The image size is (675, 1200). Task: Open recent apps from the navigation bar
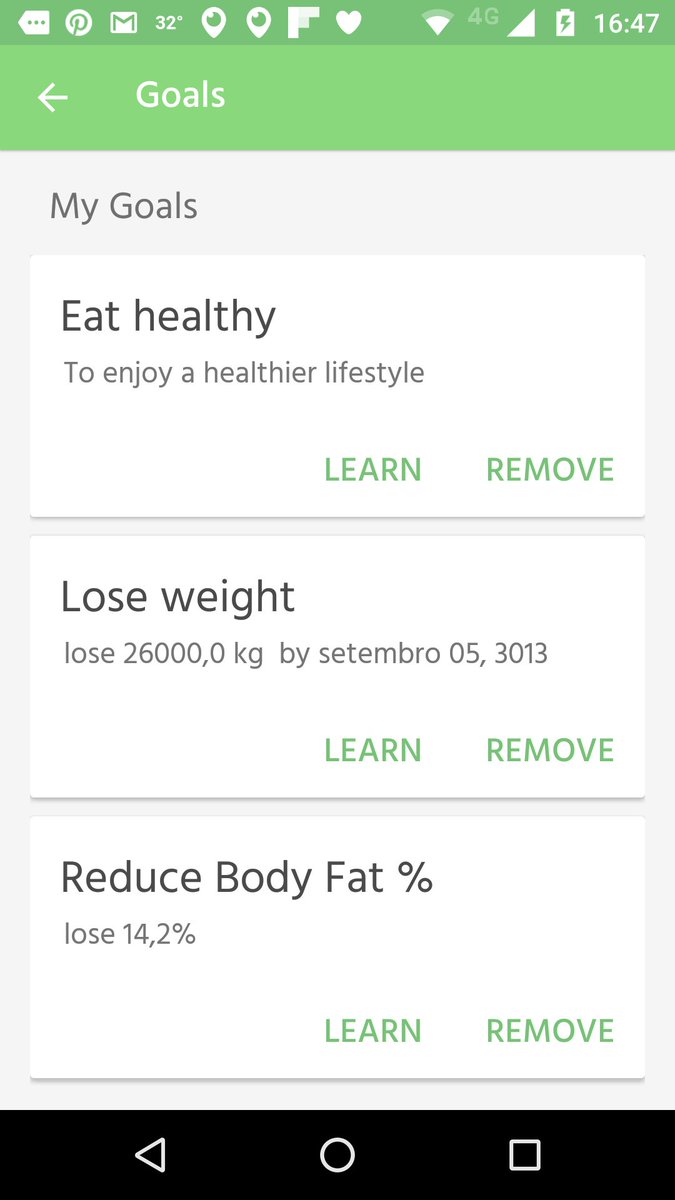coord(524,1155)
